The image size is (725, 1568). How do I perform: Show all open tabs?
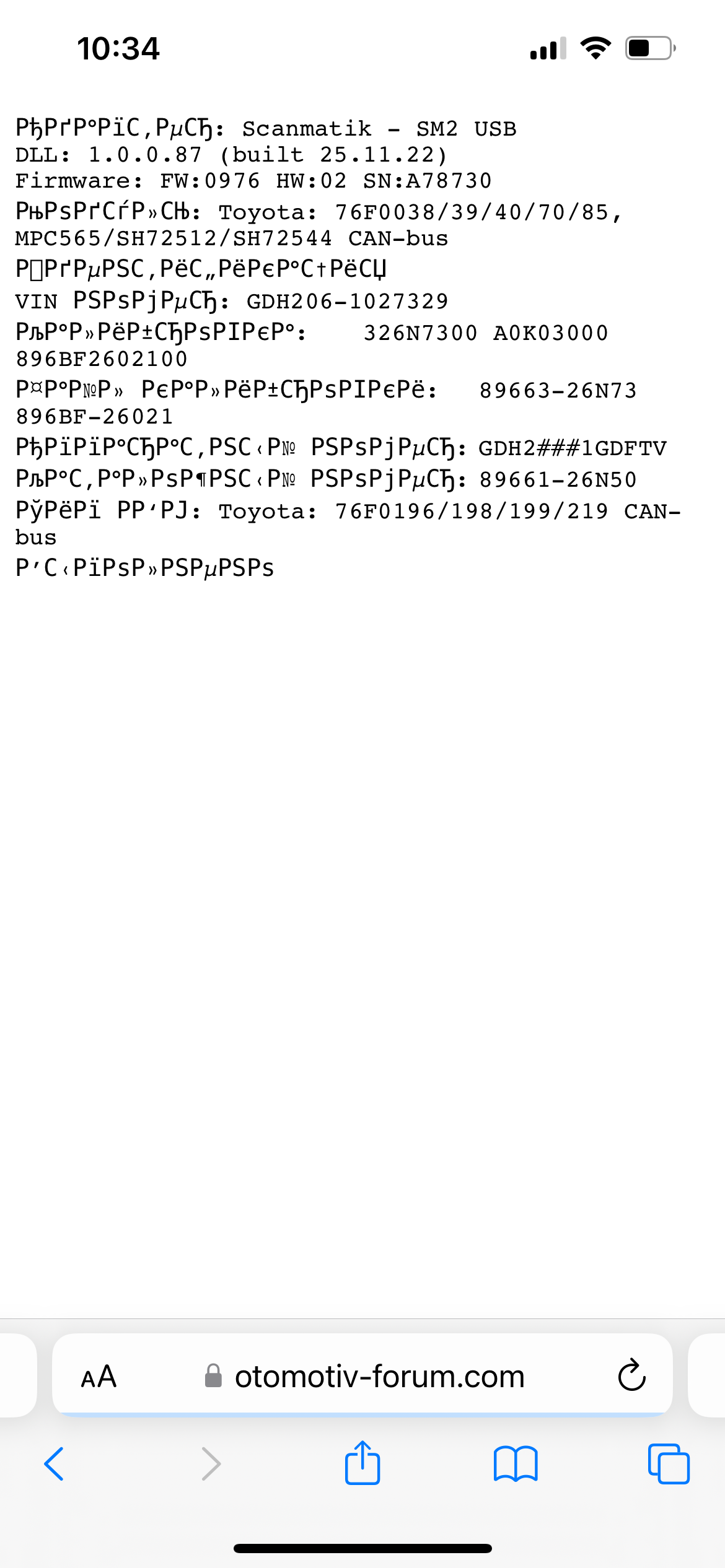point(669,1464)
